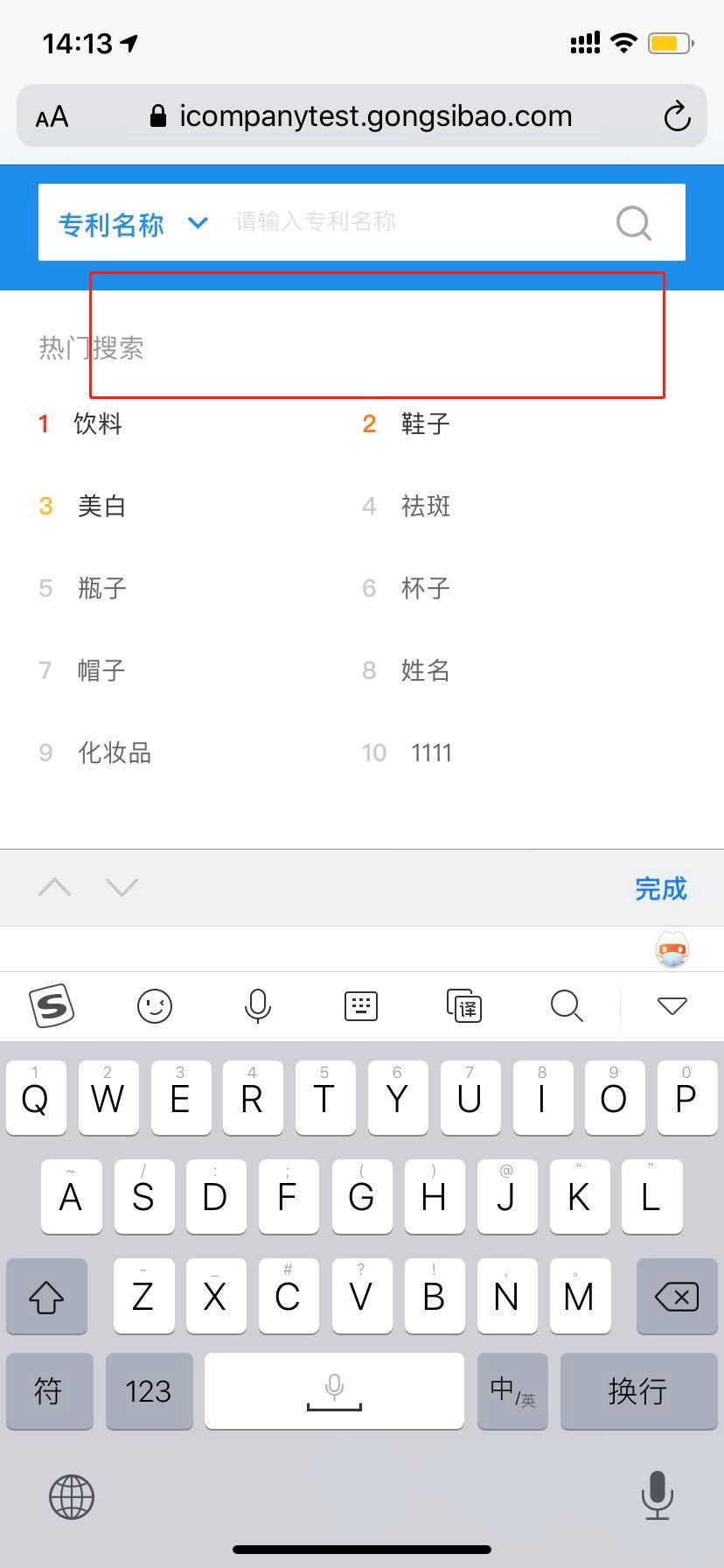Pick 帽子 from hot searches
The height and width of the screenshot is (1568, 724).
[x=101, y=671]
